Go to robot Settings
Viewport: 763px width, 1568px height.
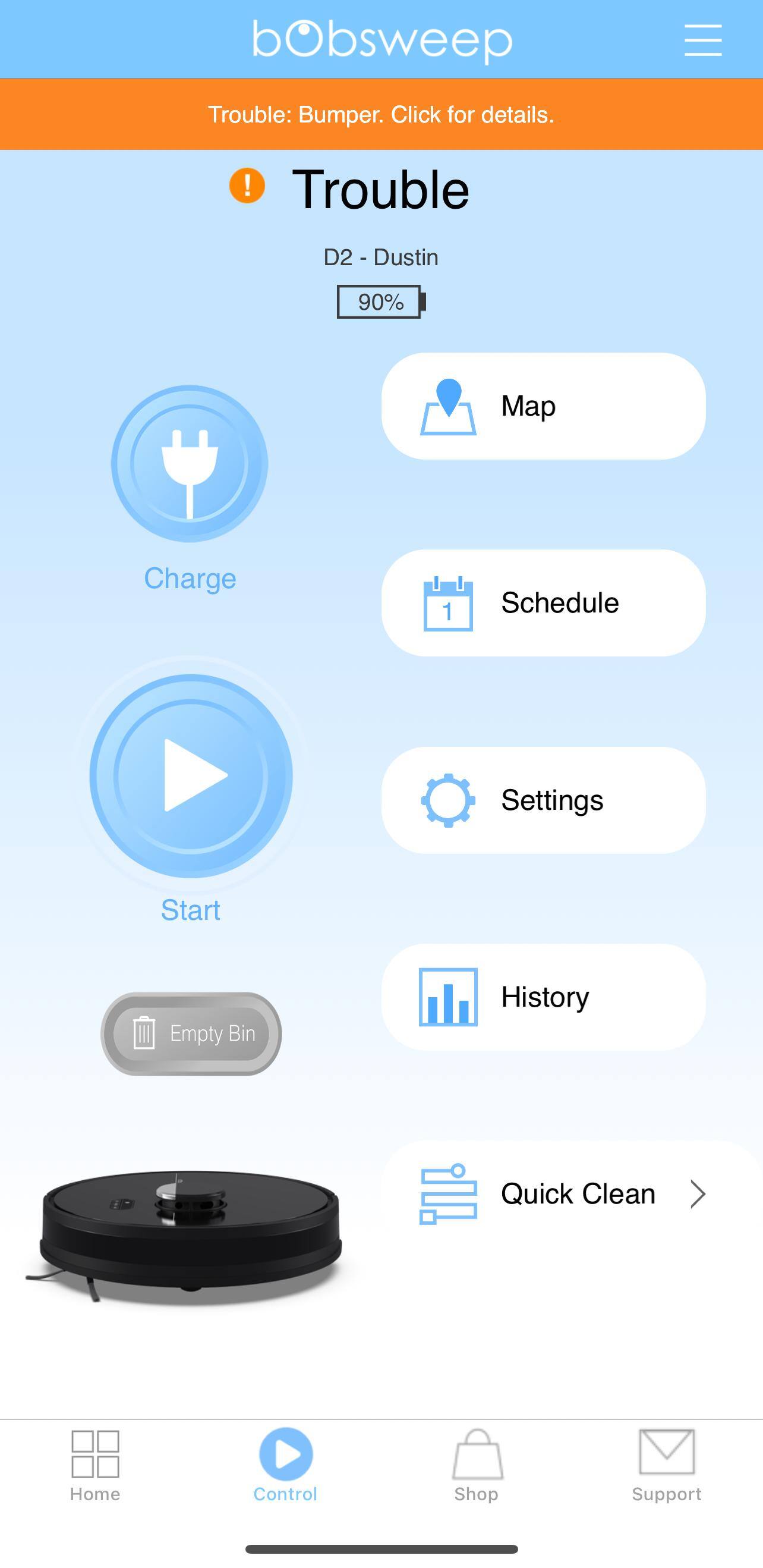tap(543, 800)
